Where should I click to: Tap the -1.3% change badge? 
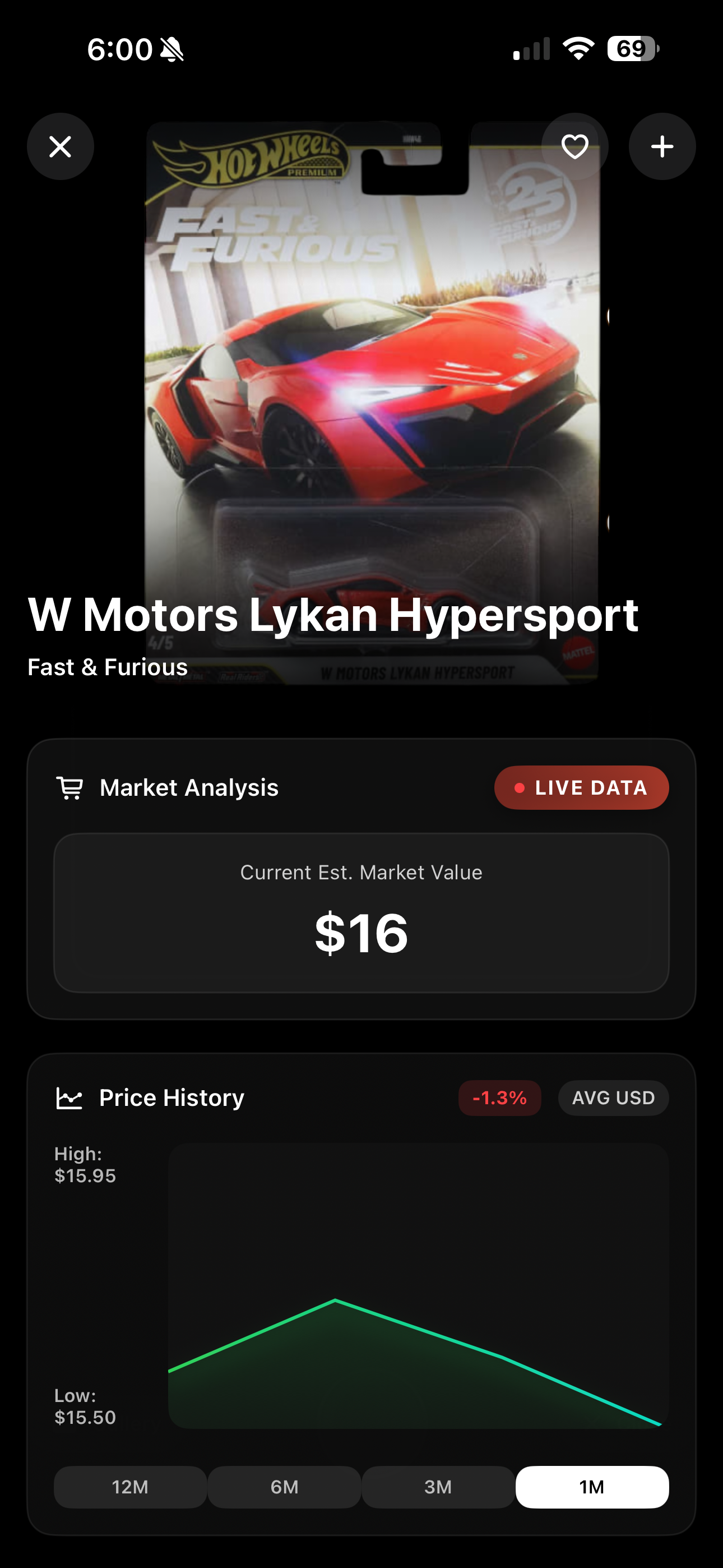[499, 1097]
